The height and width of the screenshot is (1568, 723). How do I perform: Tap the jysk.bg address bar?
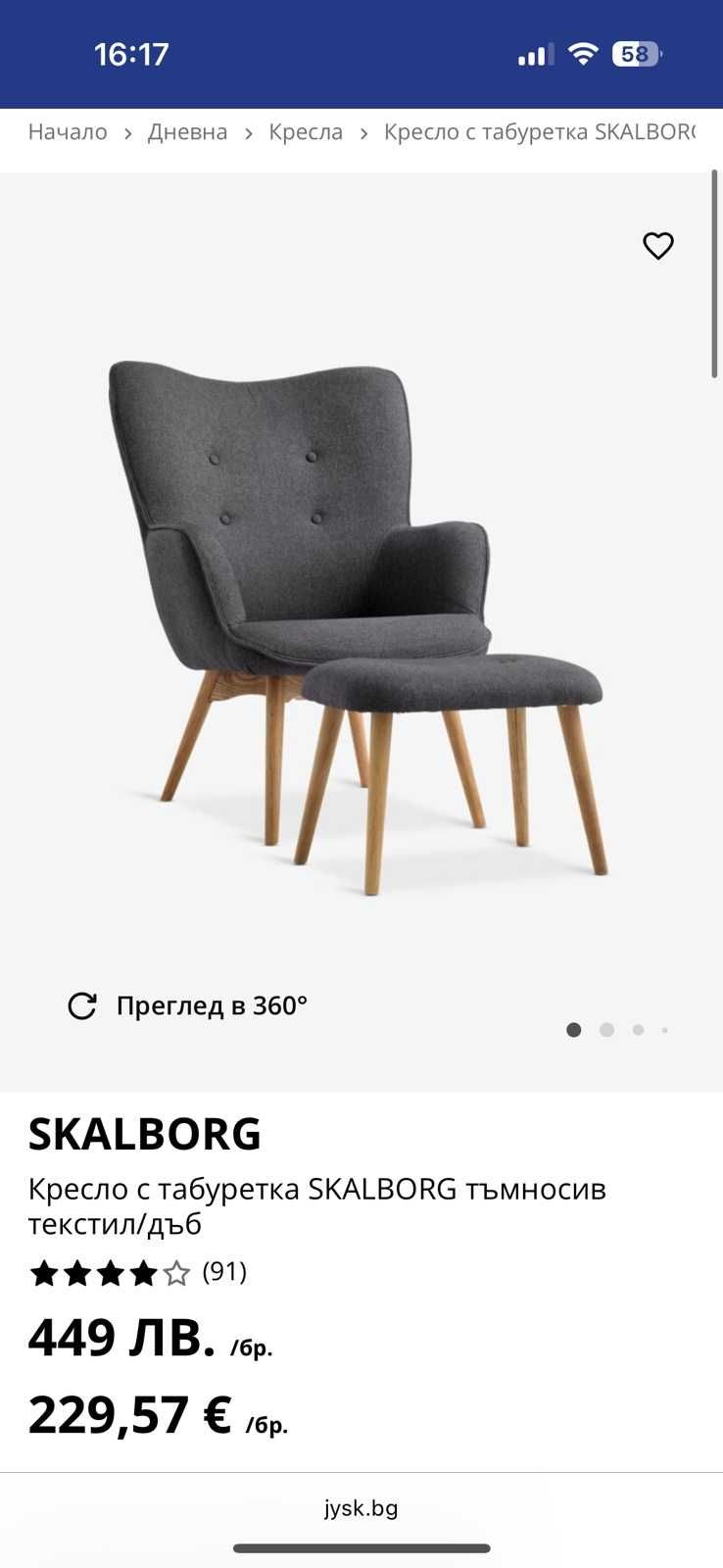(361, 1508)
